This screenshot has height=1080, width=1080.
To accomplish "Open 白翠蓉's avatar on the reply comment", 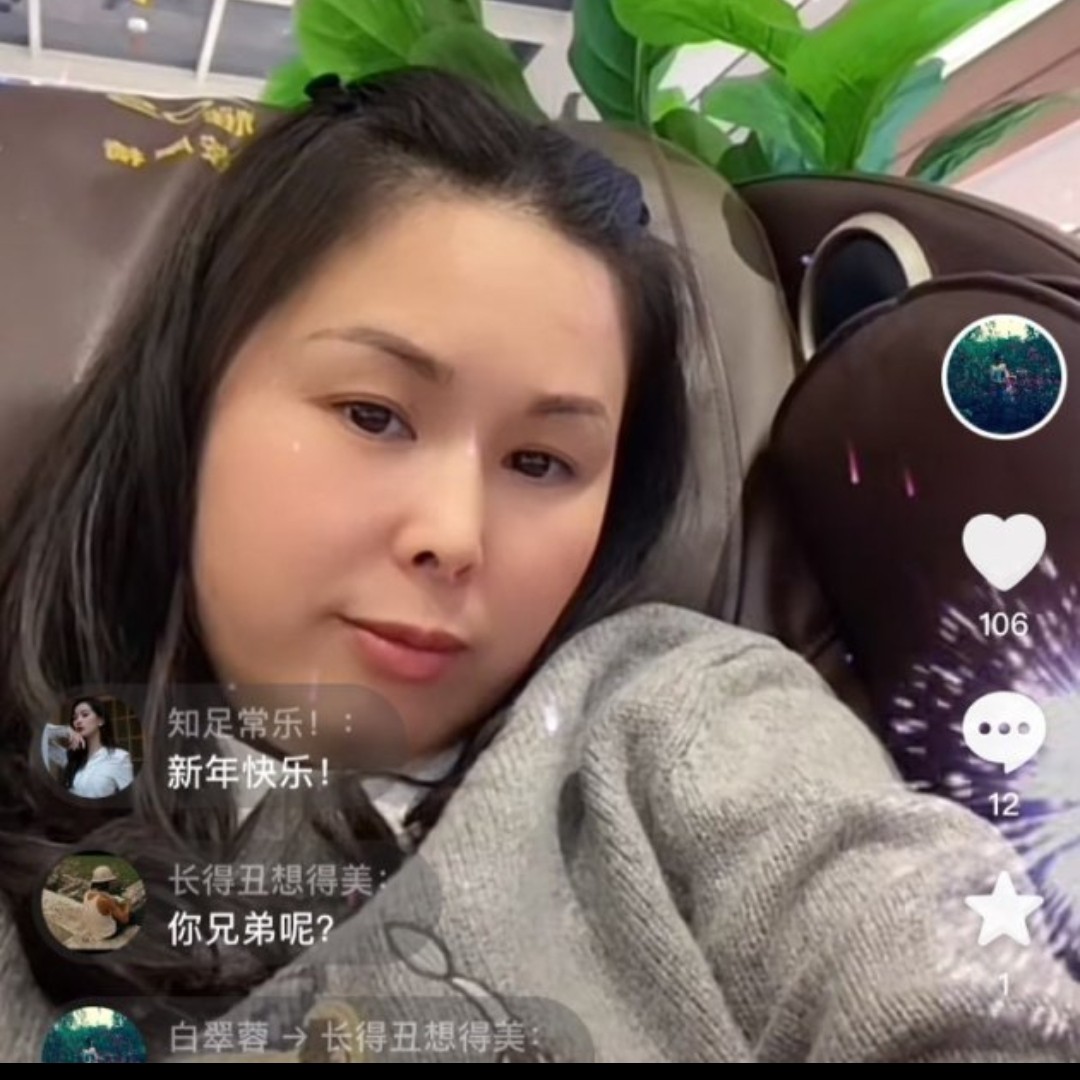I will pyautogui.click(x=94, y=1036).
